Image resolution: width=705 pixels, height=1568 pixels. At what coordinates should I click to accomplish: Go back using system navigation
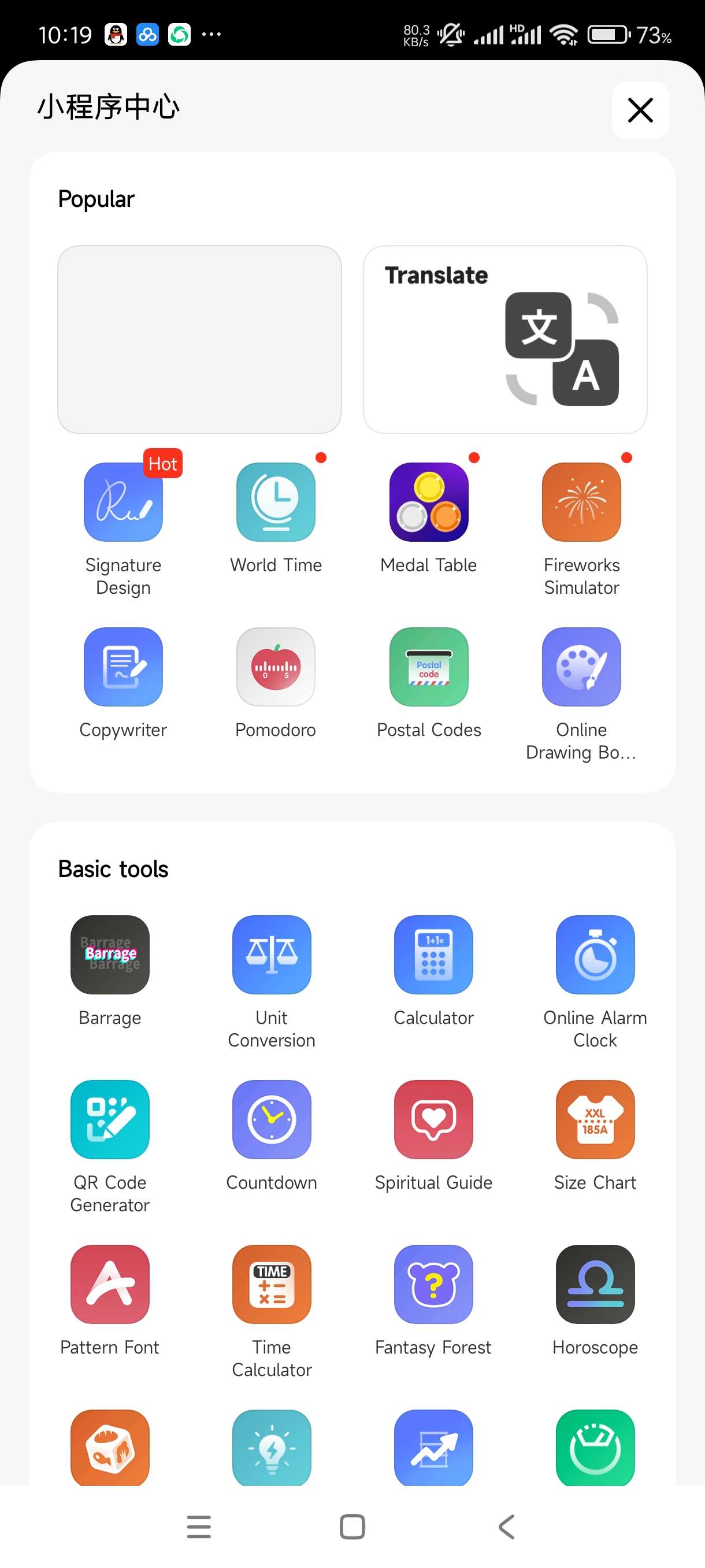pyautogui.click(x=506, y=1526)
